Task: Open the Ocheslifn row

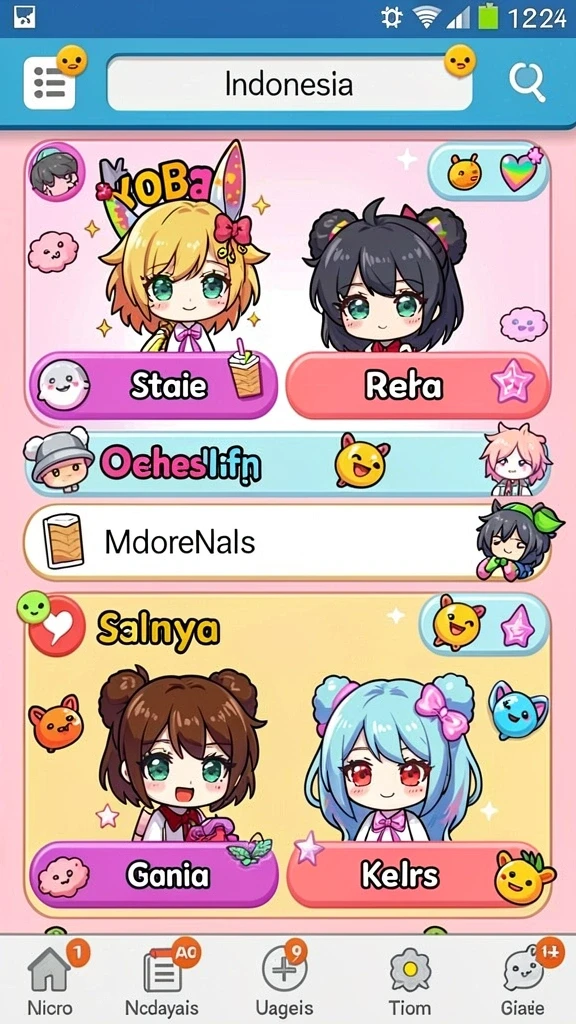Action: 287,464
